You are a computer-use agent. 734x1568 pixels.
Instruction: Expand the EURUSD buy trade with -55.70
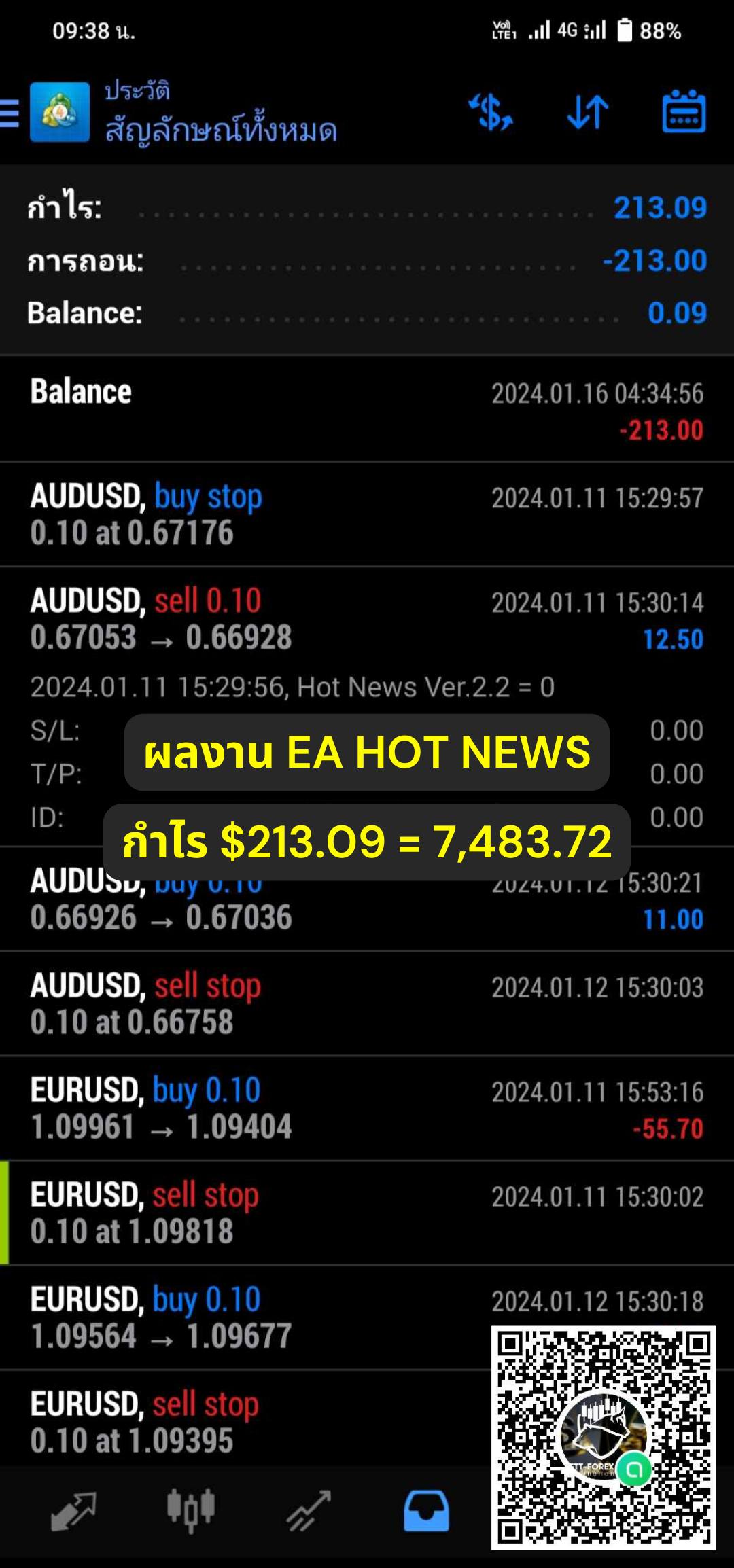pyautogui.click(x=367, y=1108)
